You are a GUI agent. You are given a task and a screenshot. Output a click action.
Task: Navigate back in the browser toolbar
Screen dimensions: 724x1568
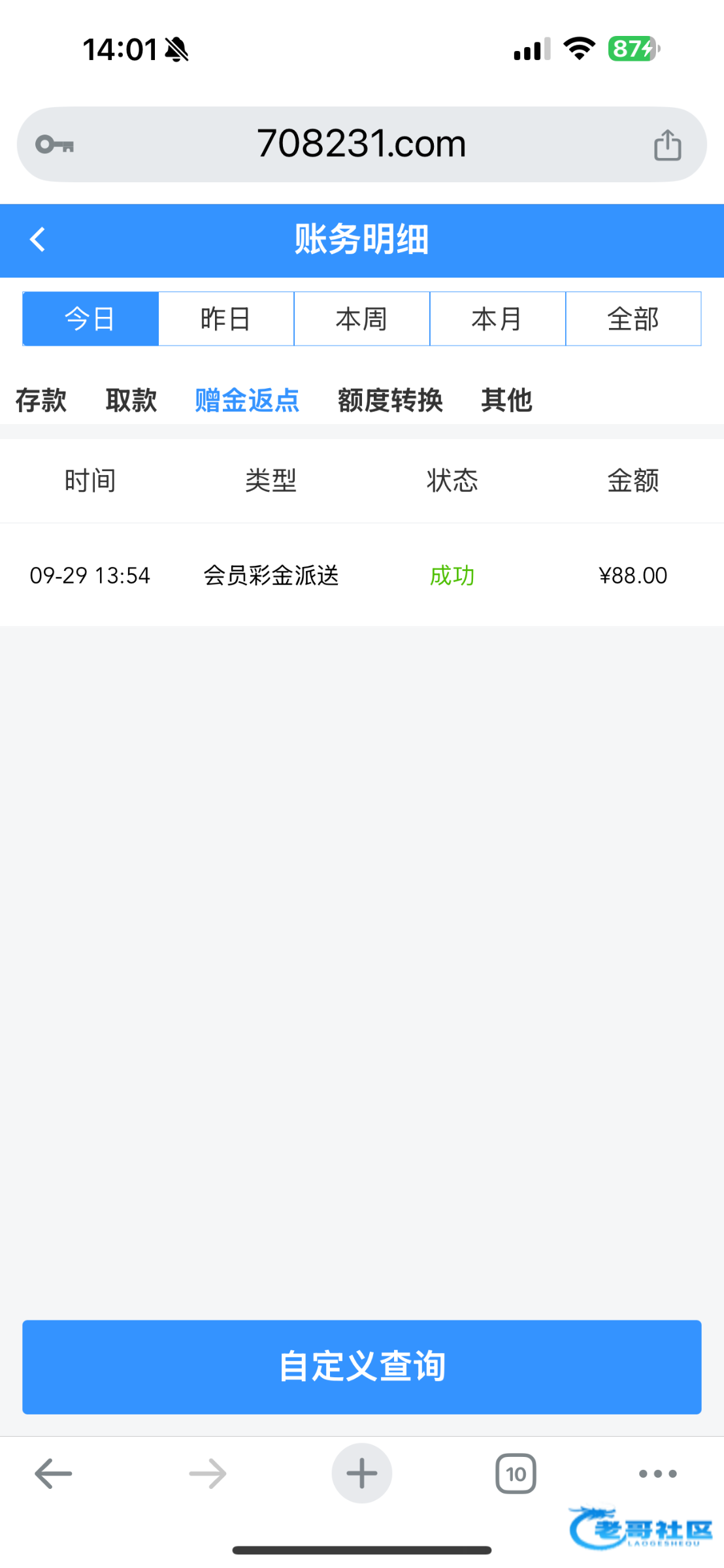(54, 1473)
